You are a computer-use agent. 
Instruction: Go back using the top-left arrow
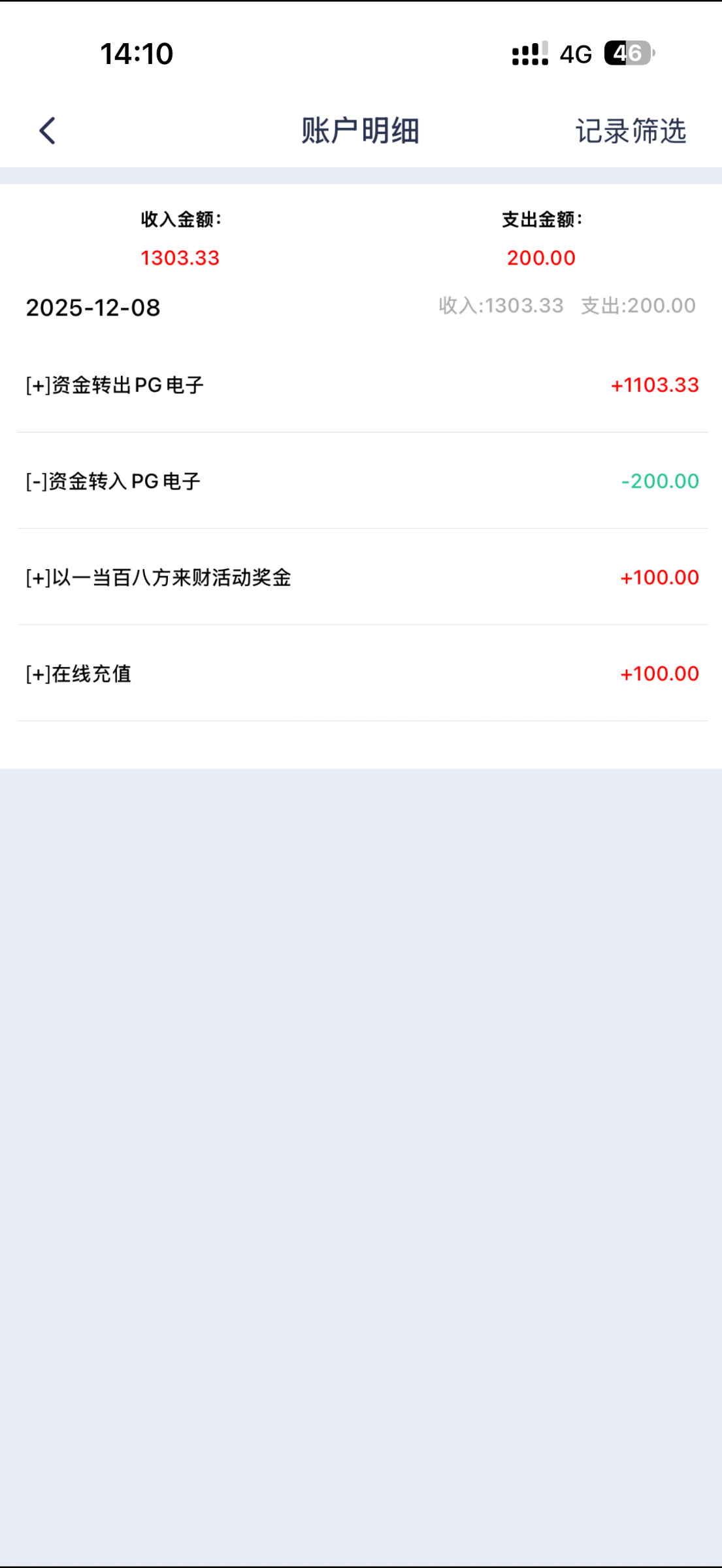click(x=47, y=131)
